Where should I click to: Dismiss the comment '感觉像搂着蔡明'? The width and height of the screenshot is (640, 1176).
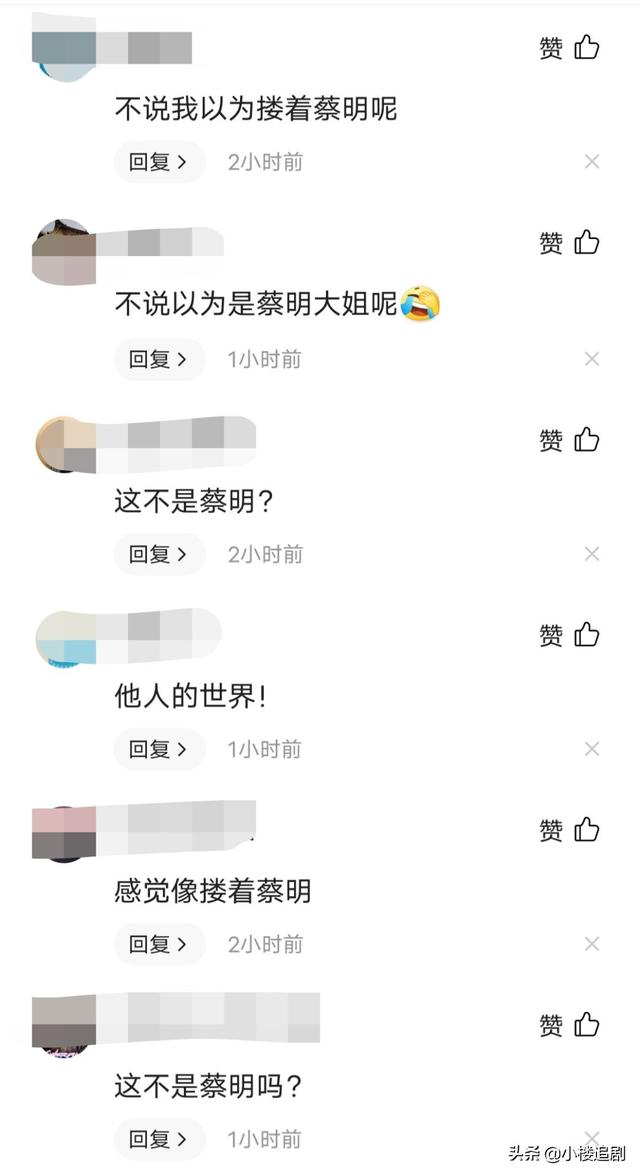592,944
